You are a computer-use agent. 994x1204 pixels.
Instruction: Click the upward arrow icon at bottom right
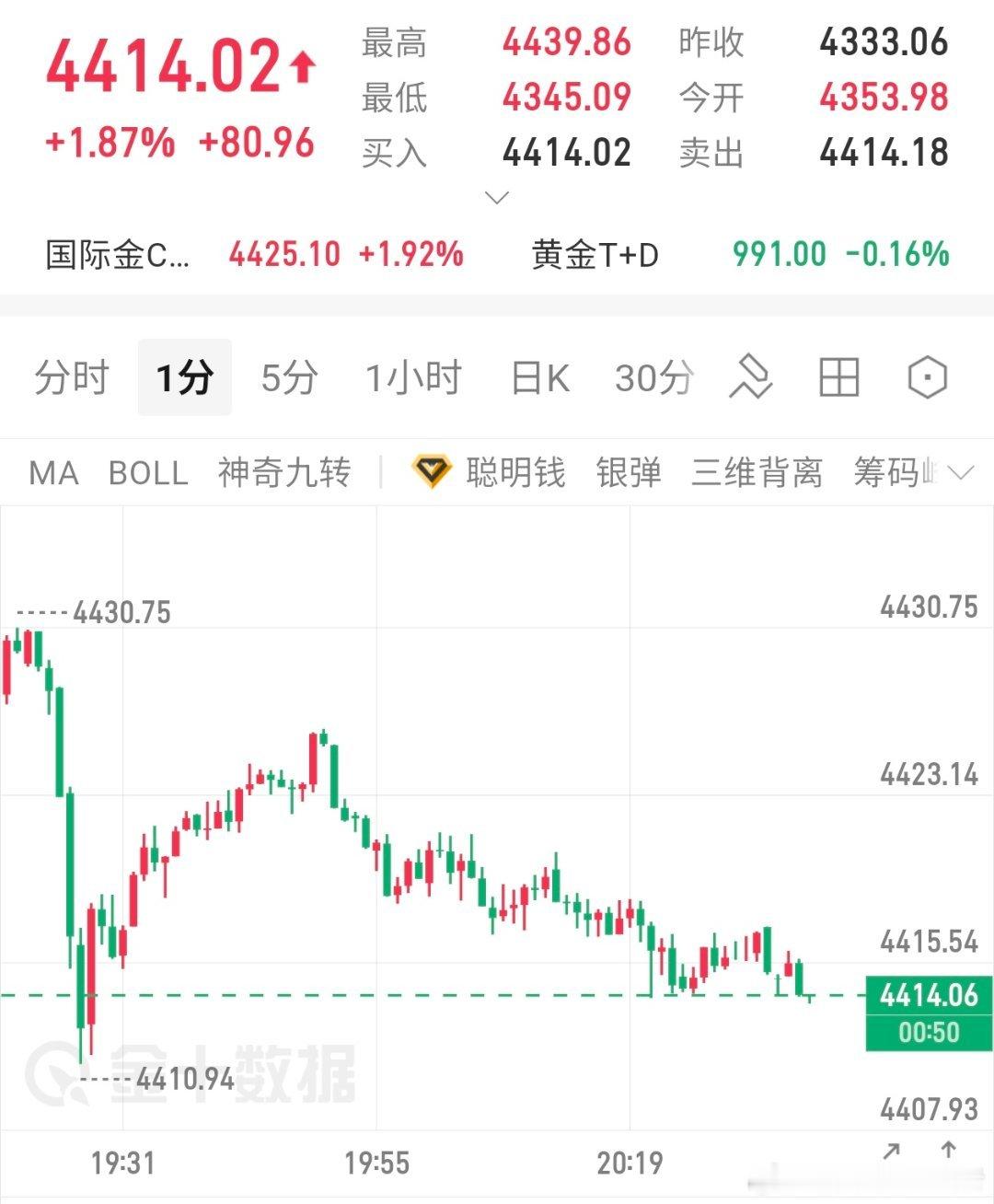tap(948, 1152)
